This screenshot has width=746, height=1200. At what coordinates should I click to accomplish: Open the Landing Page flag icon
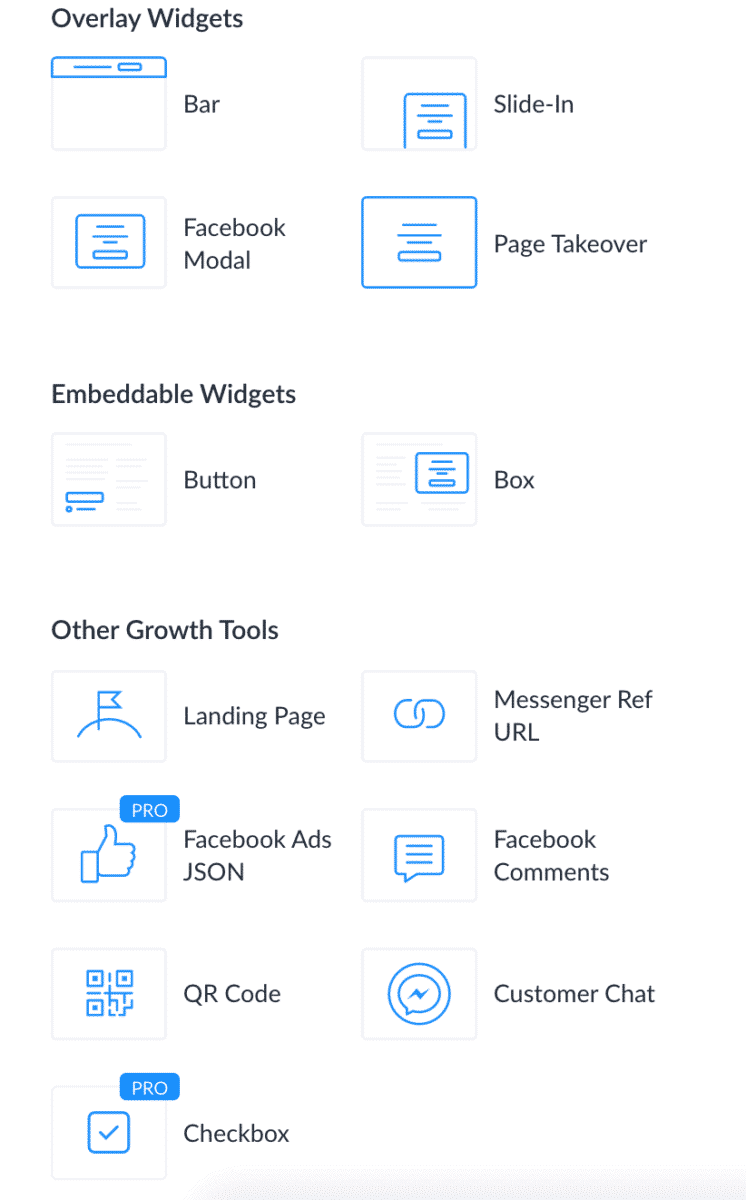coord(108,716)
